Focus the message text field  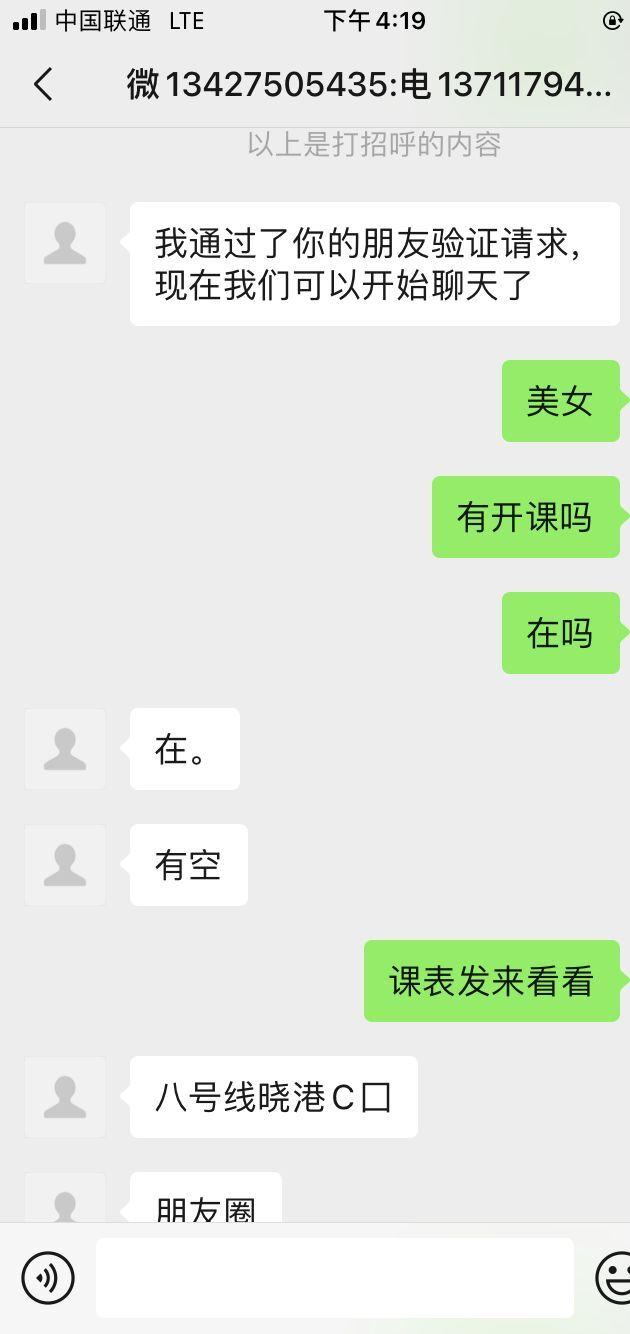click(x=334, y=1277)
